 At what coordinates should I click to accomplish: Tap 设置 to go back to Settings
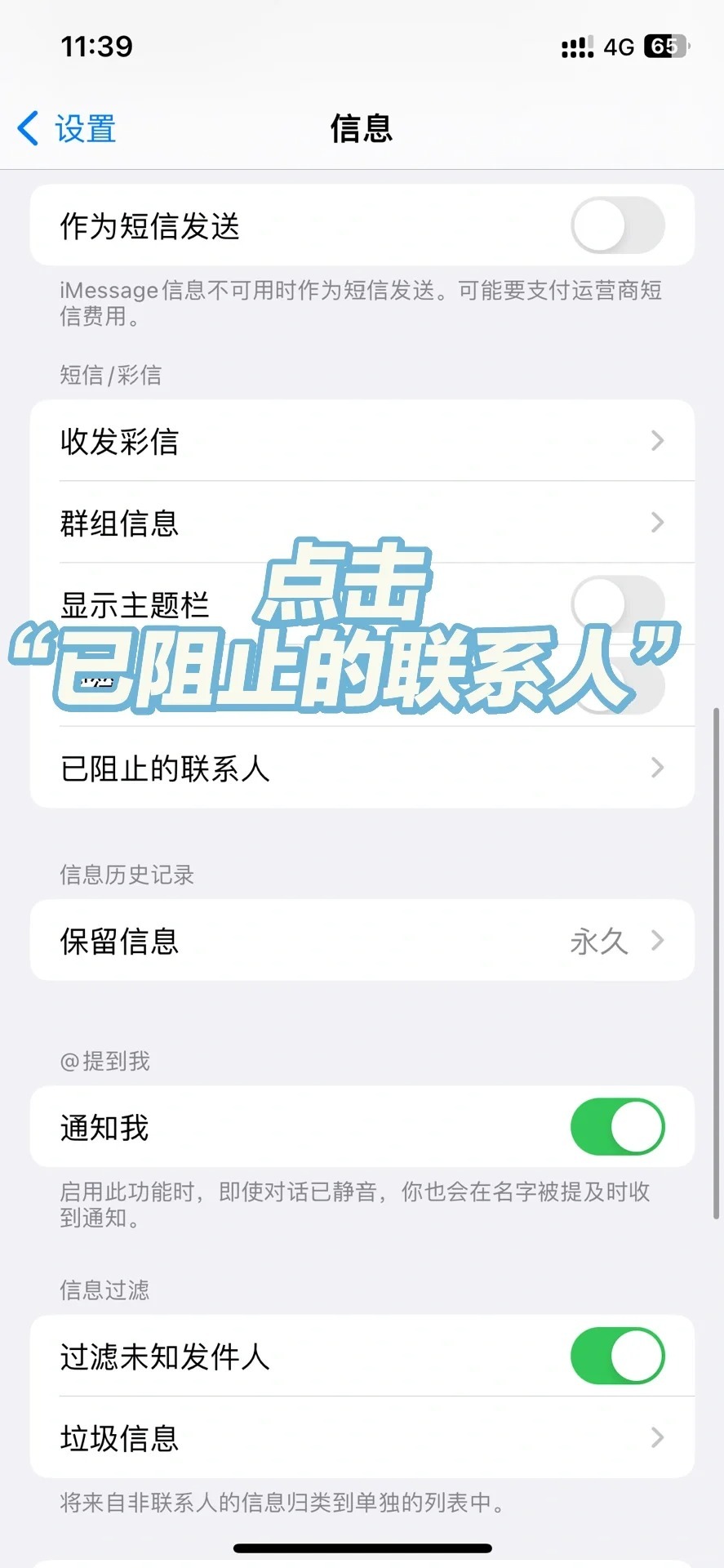(x=85, y=128)
